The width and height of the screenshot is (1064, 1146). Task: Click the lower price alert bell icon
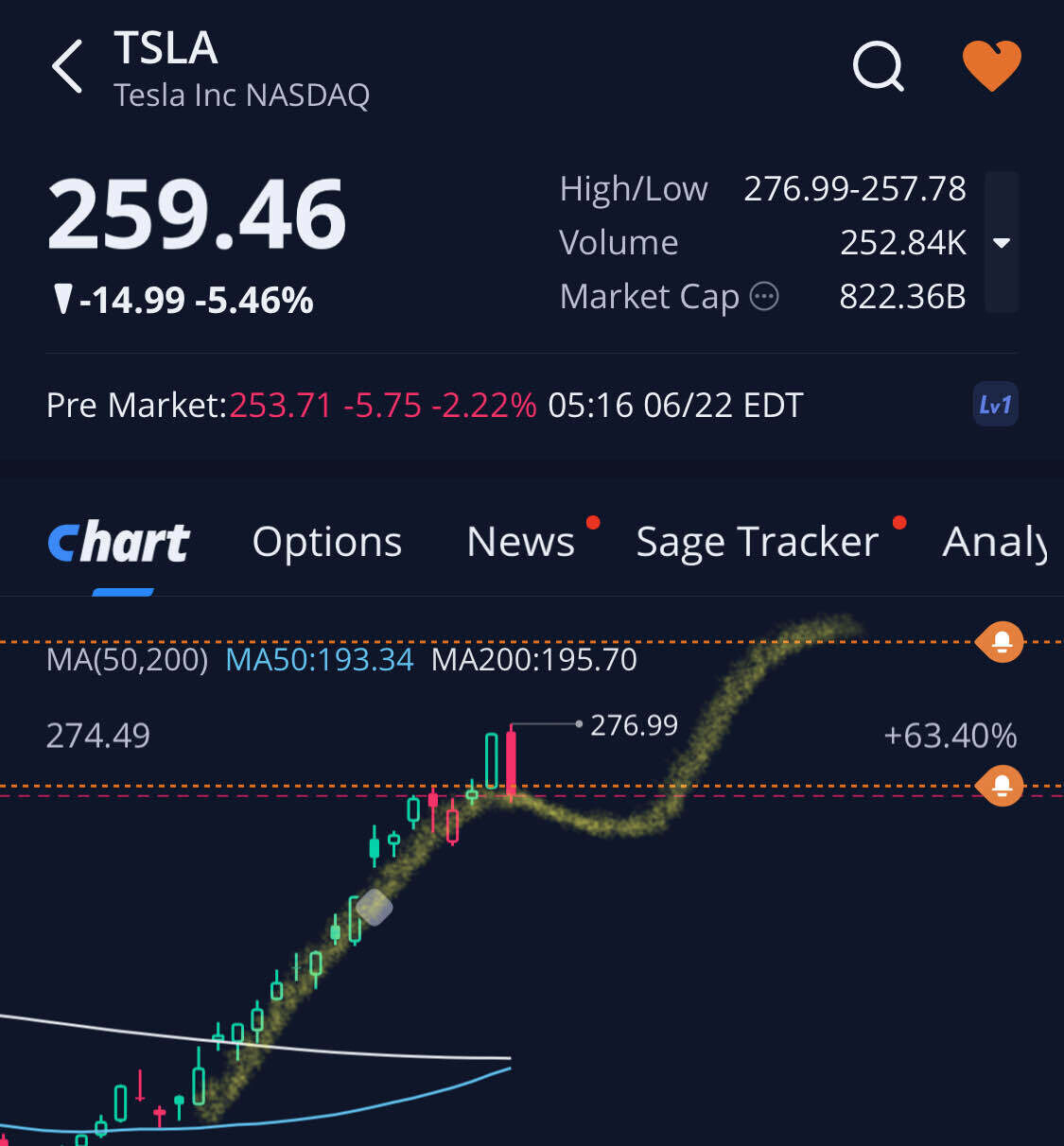click(x=1000, y=786)
